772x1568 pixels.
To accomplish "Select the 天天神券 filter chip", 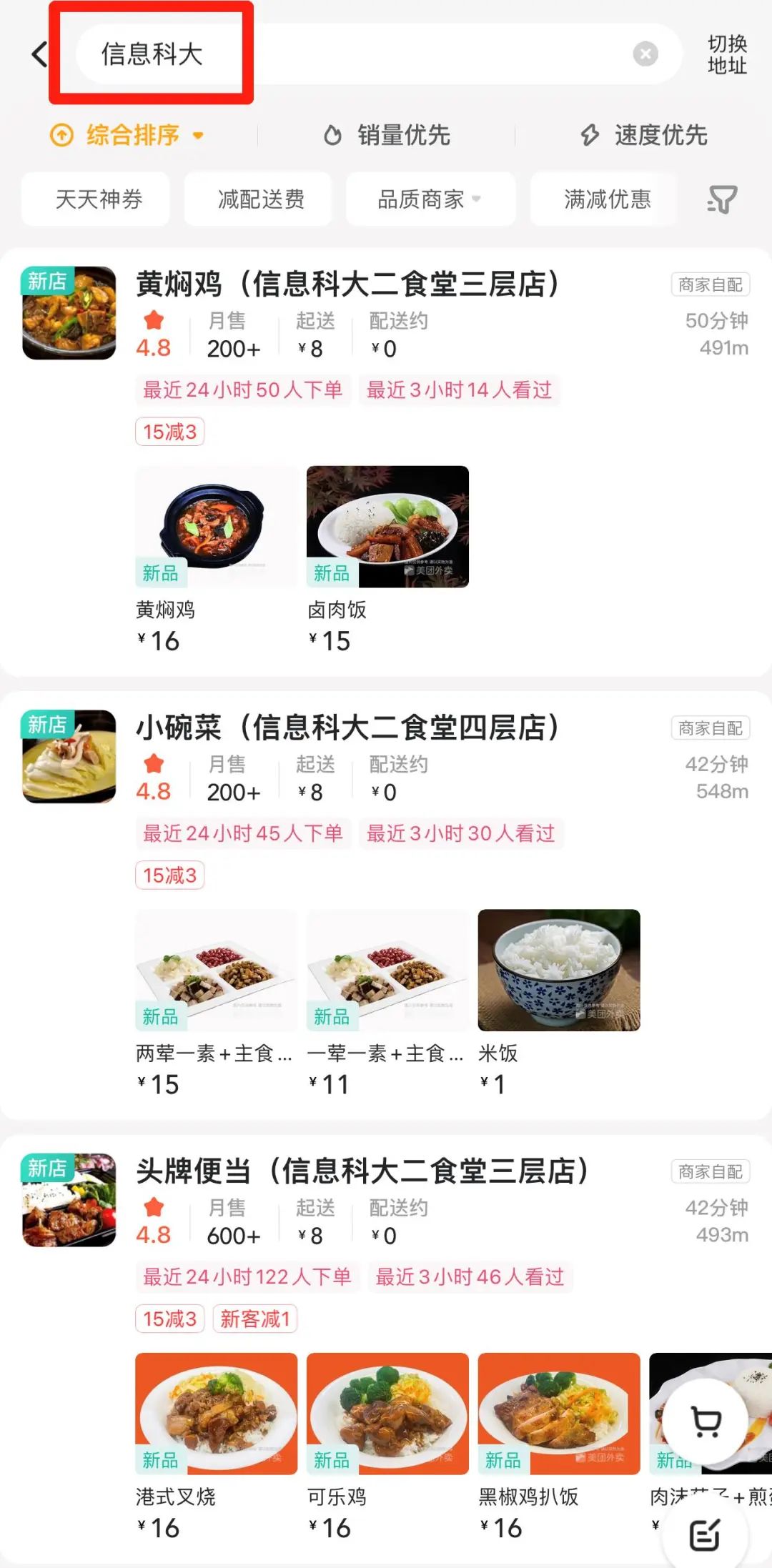I will tap(99, 199).
